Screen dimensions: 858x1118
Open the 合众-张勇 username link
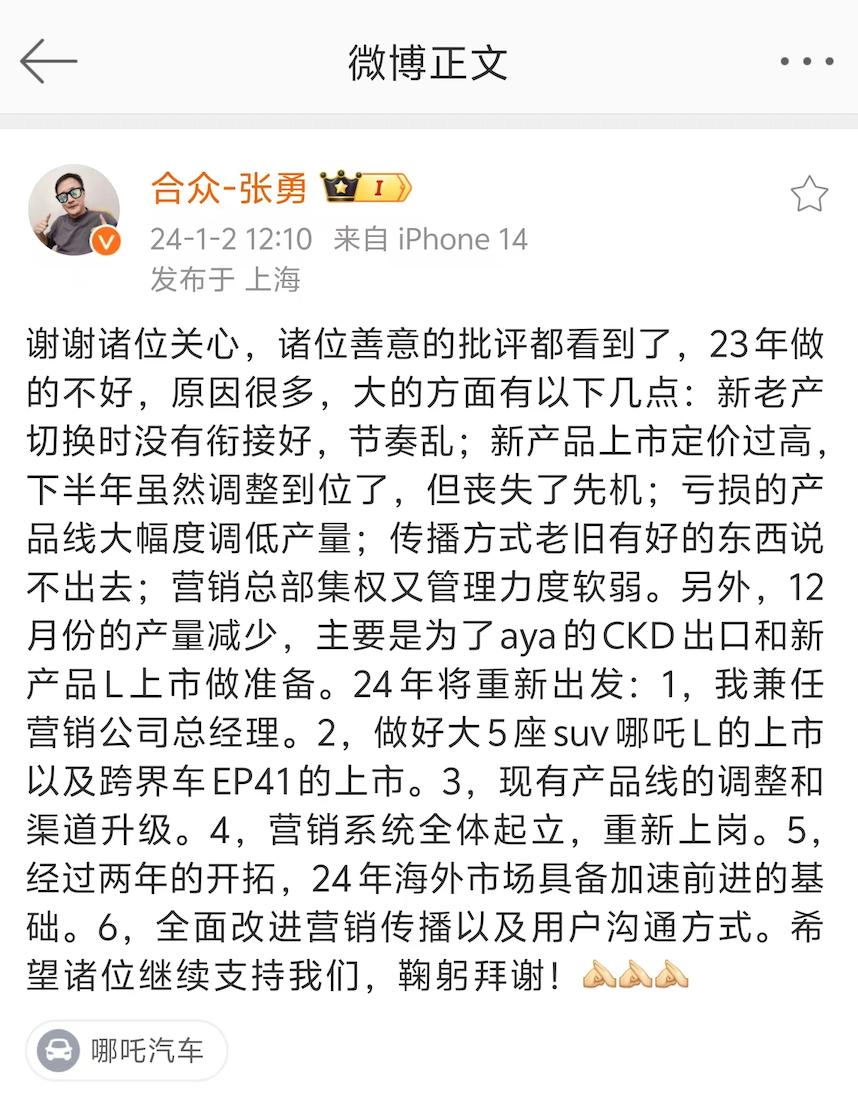[x=229, y=188]
